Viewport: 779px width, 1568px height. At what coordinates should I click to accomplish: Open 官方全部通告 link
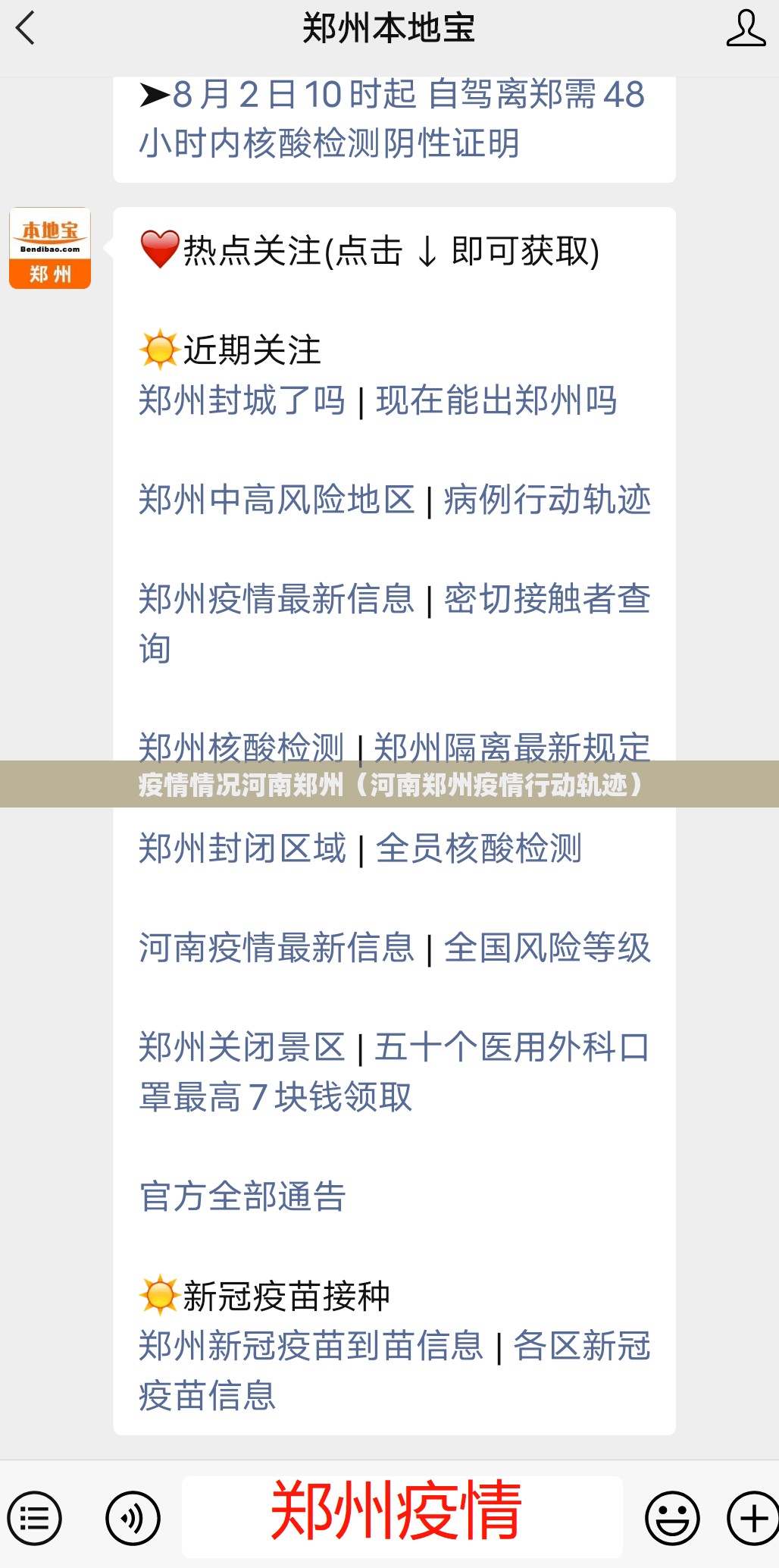pyautogui.click(x=242, y=1196)
